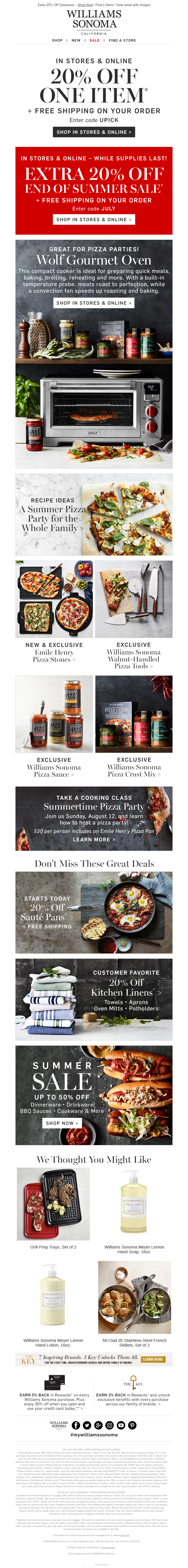Open Williams Sonoma Pizza Sauce
This screenshot has width=188, height=1568.
pyautogui.click(x=54, y=771)
